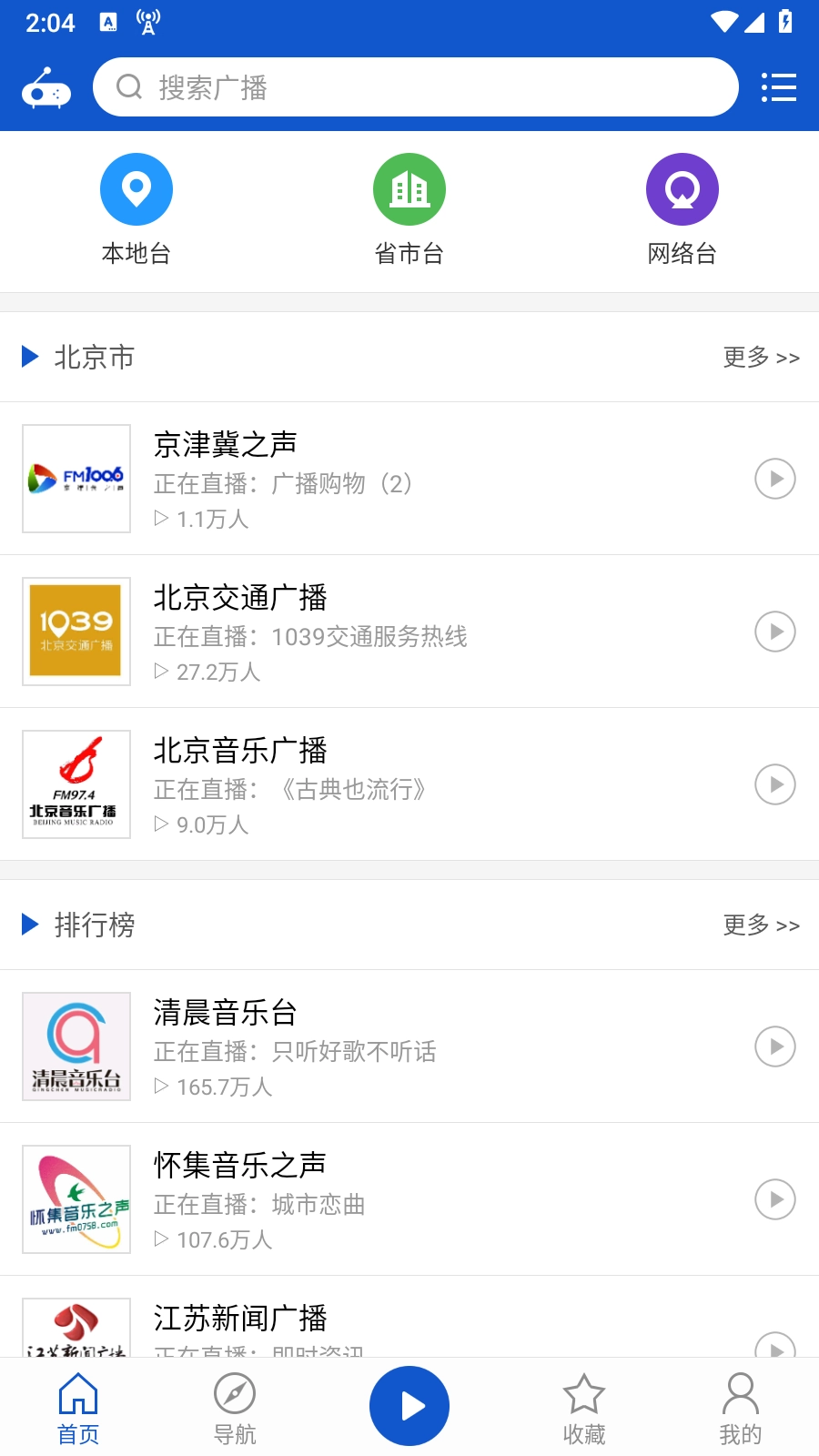Image resolution: width=819 pixels, height=1456 pixels.
Task: Play 京津冀之声 with its play icon
Action: pyautogui.click(x=775, y=479)
